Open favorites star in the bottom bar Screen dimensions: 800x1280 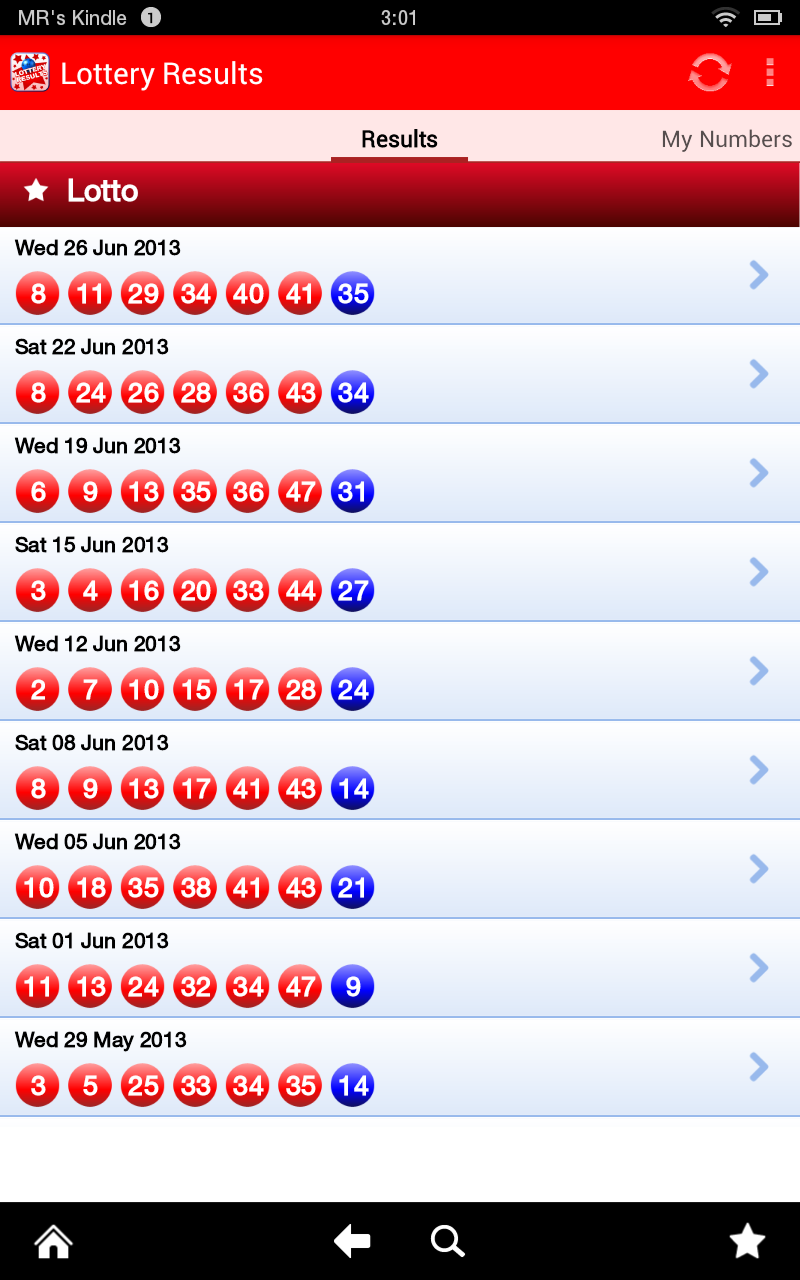click(x=747, y=1242)
